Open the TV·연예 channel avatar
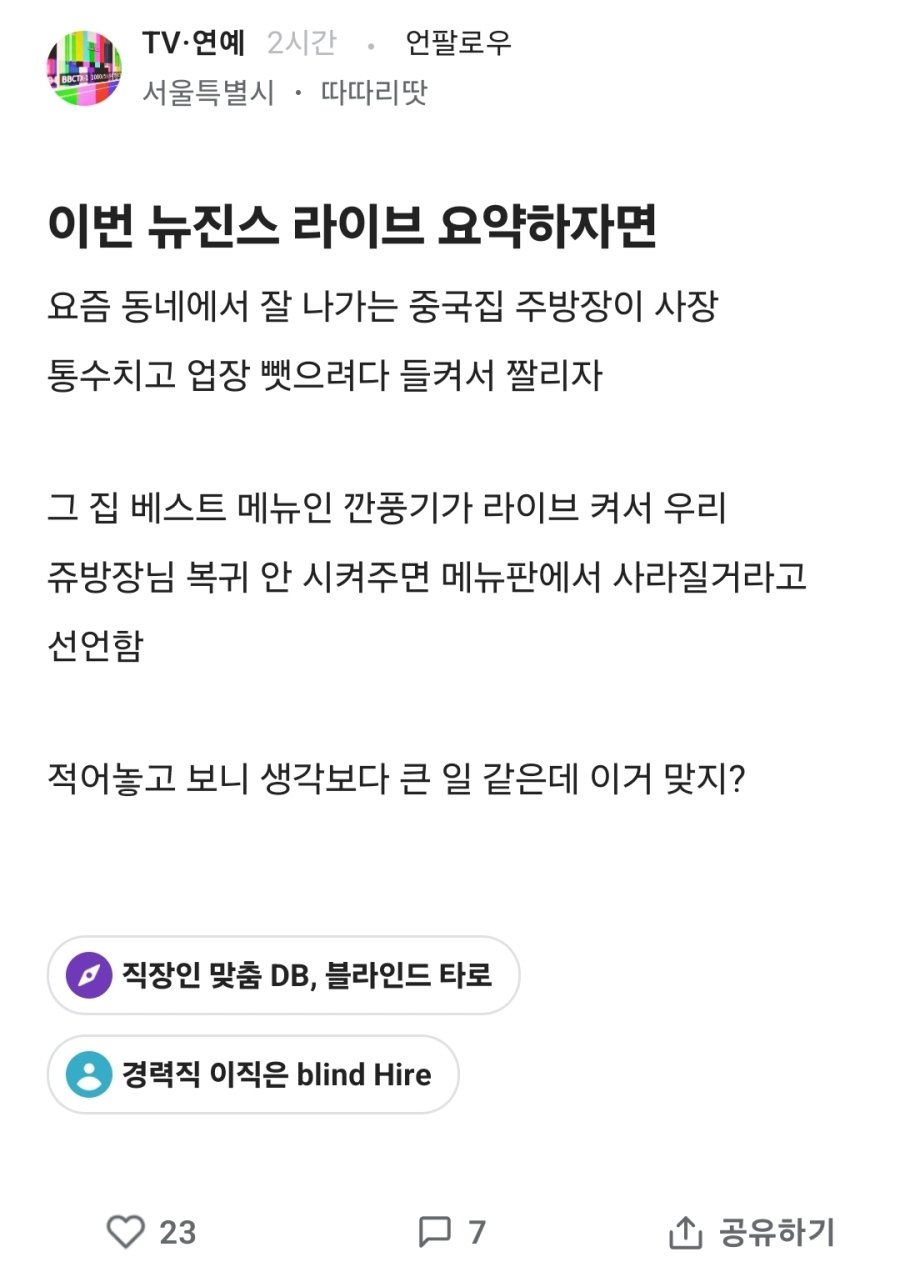The image size is (900, 1272). click(84, 68)
